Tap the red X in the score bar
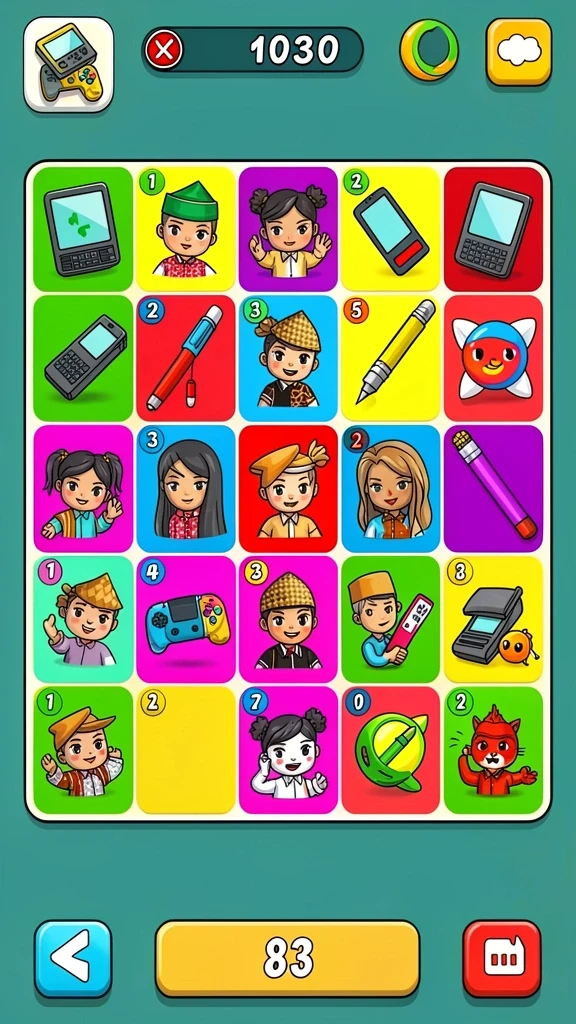The width and height of the screenshot is (576, 1024). point(164,50)
